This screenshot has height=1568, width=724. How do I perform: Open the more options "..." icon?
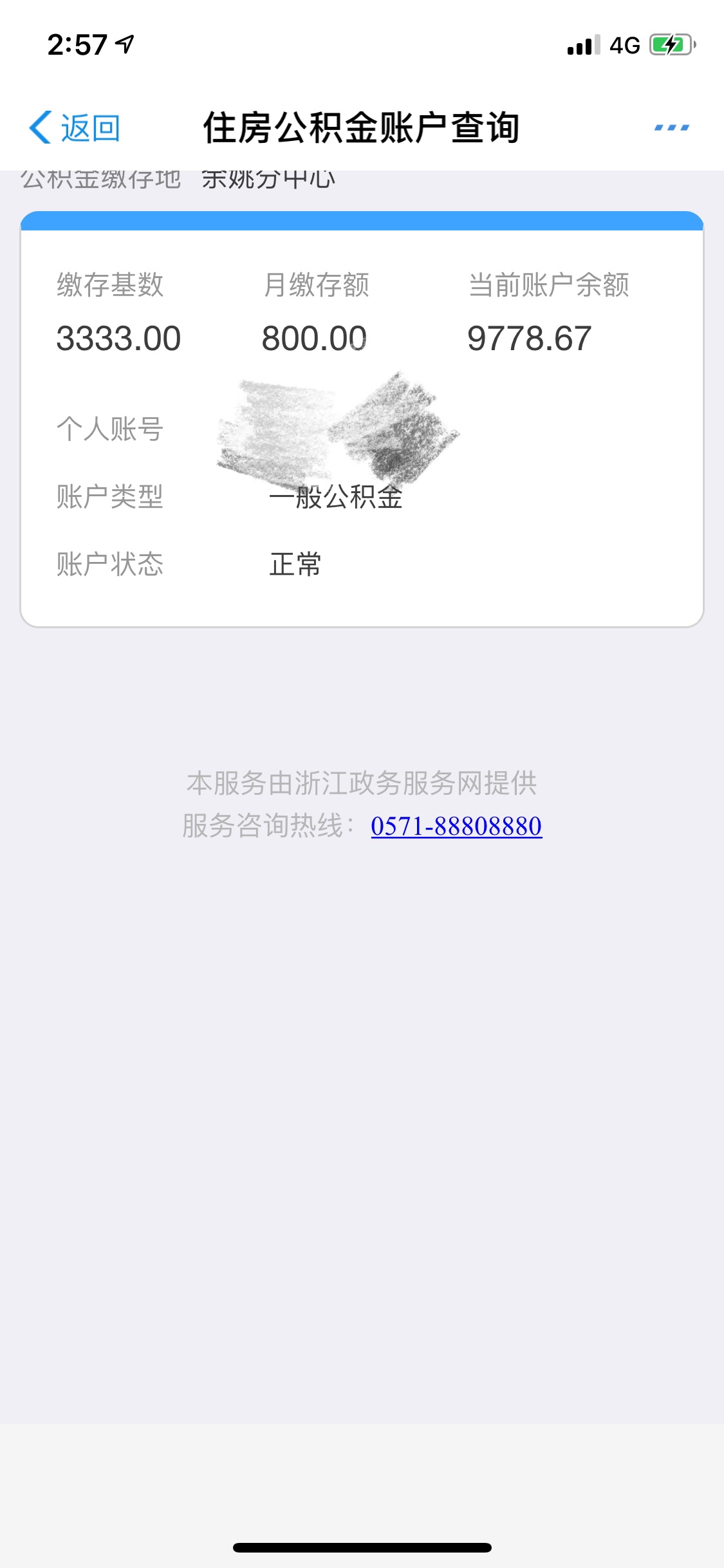tap(671, 127)
